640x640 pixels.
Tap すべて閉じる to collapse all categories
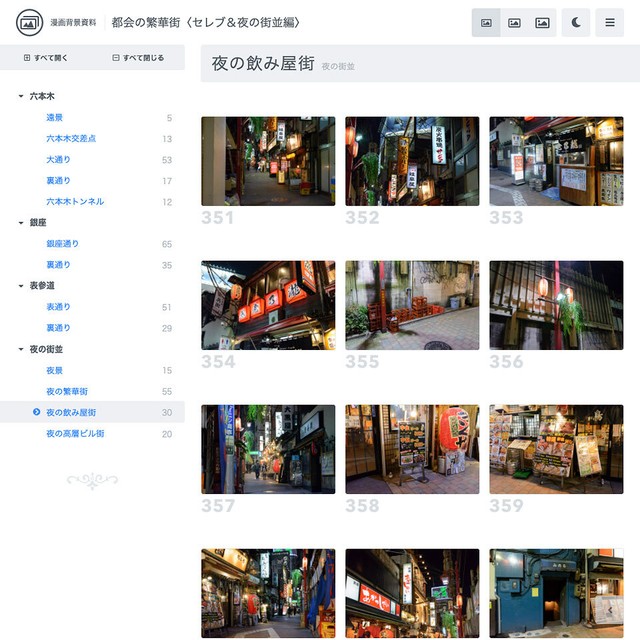pyautogui.click(x=138, y=58)
